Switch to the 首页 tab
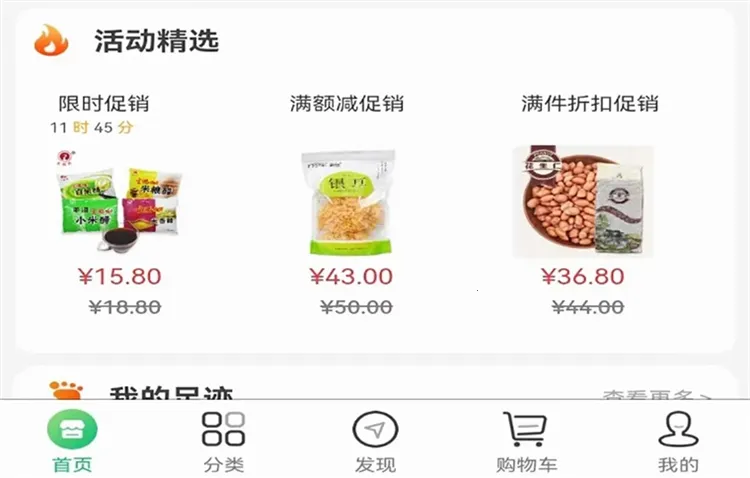The width and height of the screenshot is (750, 478). [72, 441]
